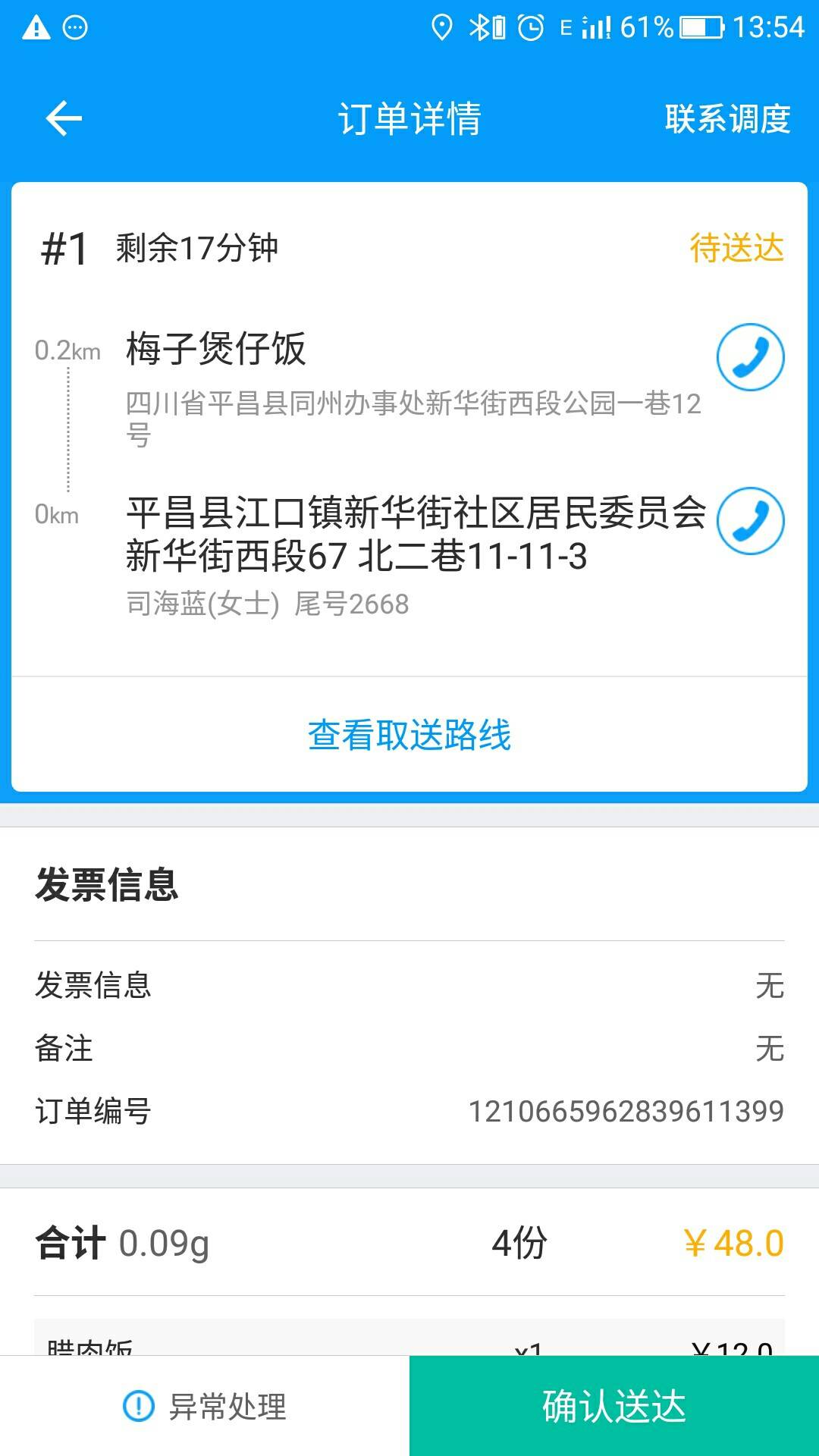Screen dimensions: 819x1456
Task: Call customer 司海蓝 at the delivery address
Action: click(750, 521)
